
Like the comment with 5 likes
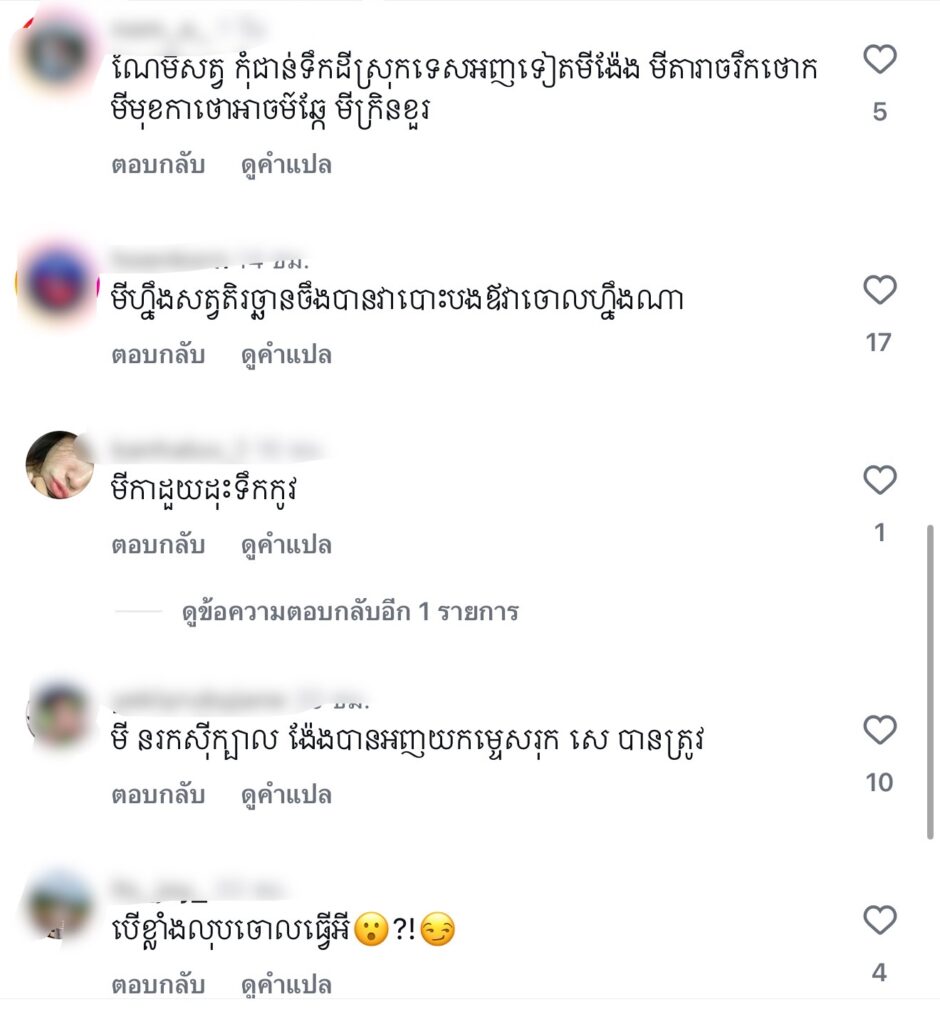879,62
